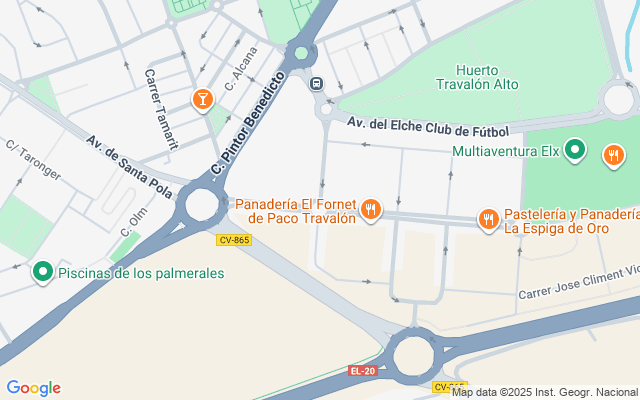
Task: Open the Panadería El Fornet de Paco Travalón pin
Action: [371, 210]
